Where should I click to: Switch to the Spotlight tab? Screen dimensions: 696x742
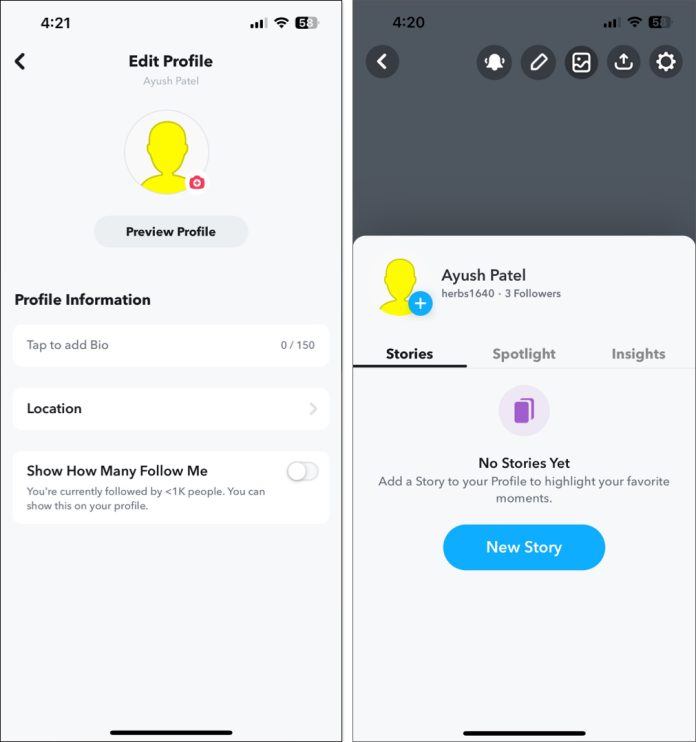click(524, 354)
